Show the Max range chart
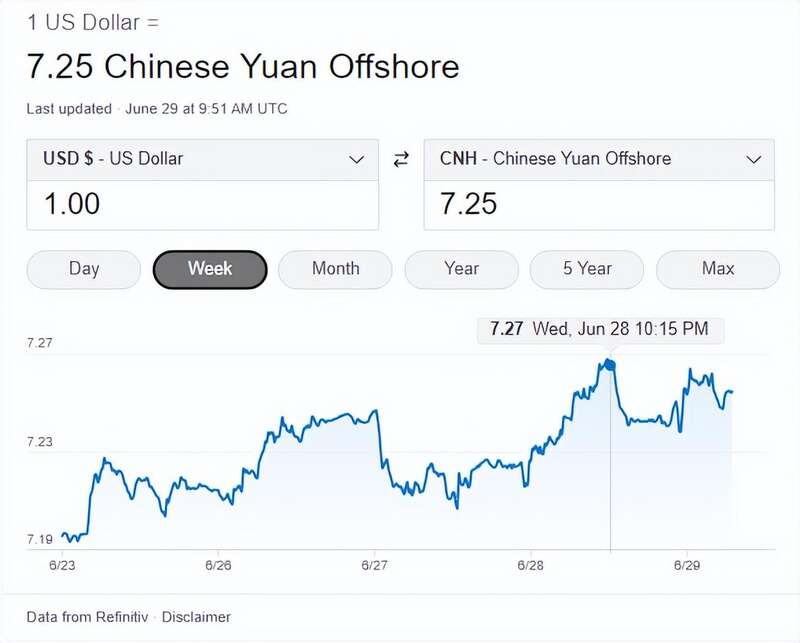This screenshot has height=643, width=800. [x=717, y=269]
